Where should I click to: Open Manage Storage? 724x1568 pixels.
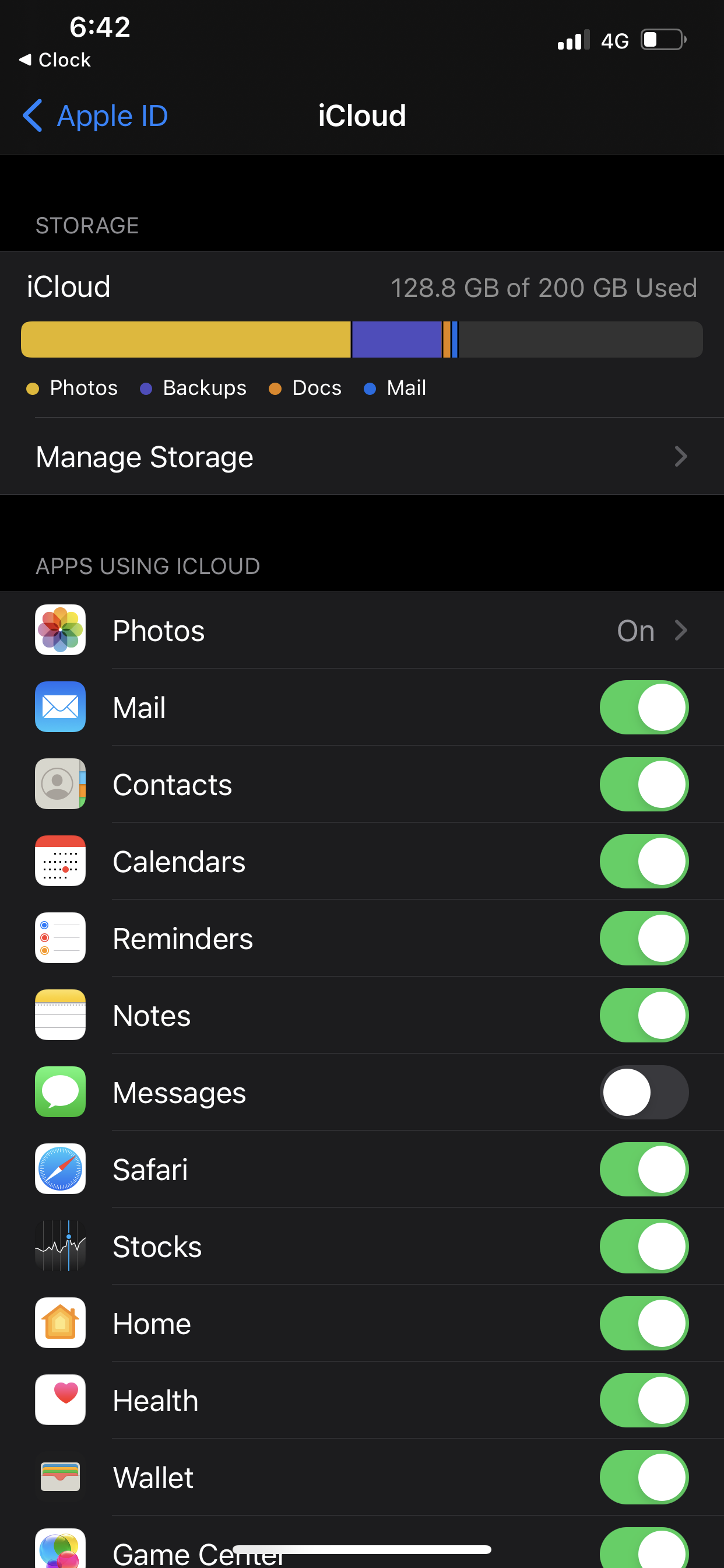[x=361, y=457]
